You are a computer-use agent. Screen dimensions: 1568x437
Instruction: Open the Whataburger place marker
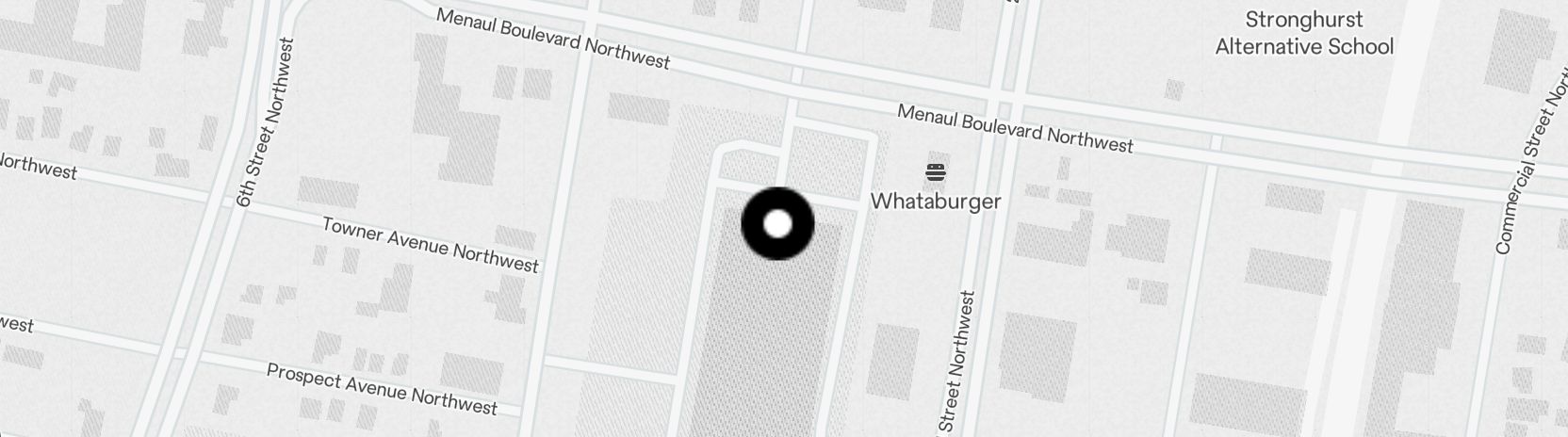coord(935,173)
